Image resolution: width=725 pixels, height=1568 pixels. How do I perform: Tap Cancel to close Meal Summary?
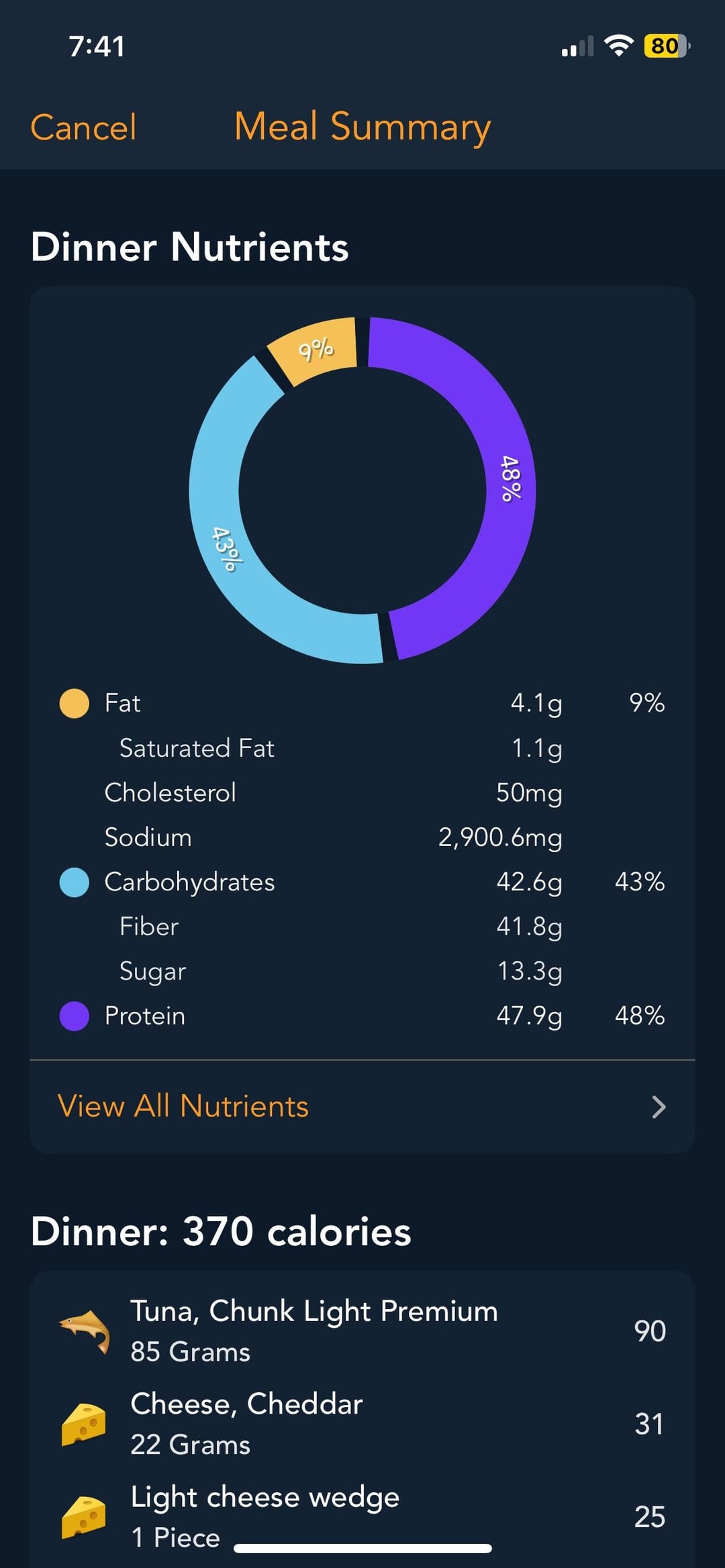click(x=83, y=127)
